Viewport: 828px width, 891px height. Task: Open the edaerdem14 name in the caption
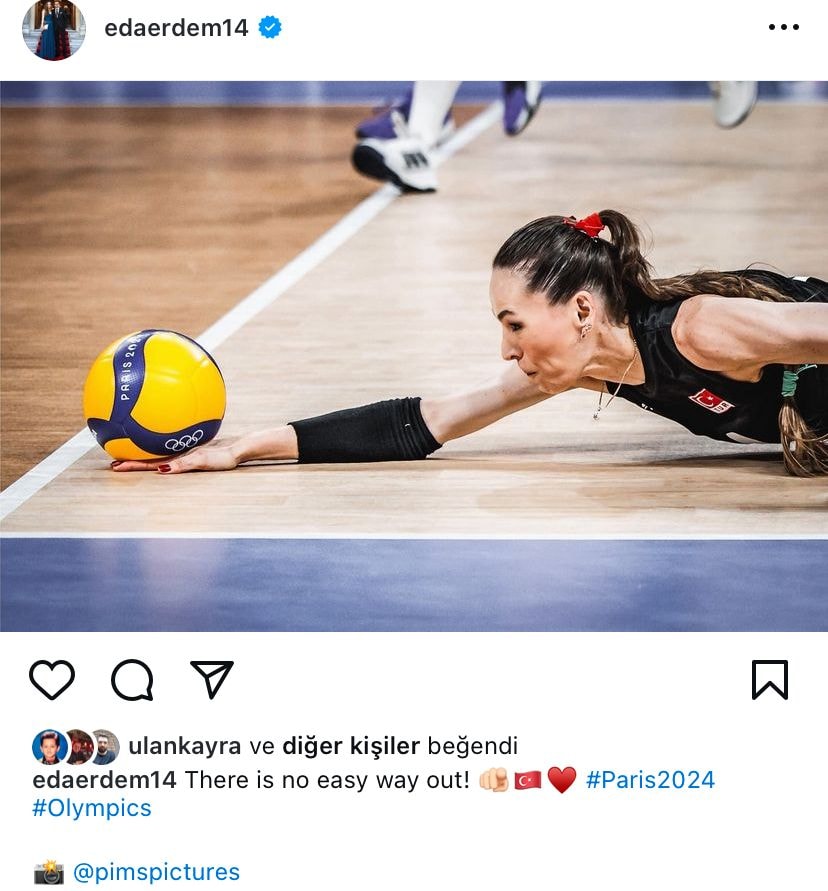104,779
